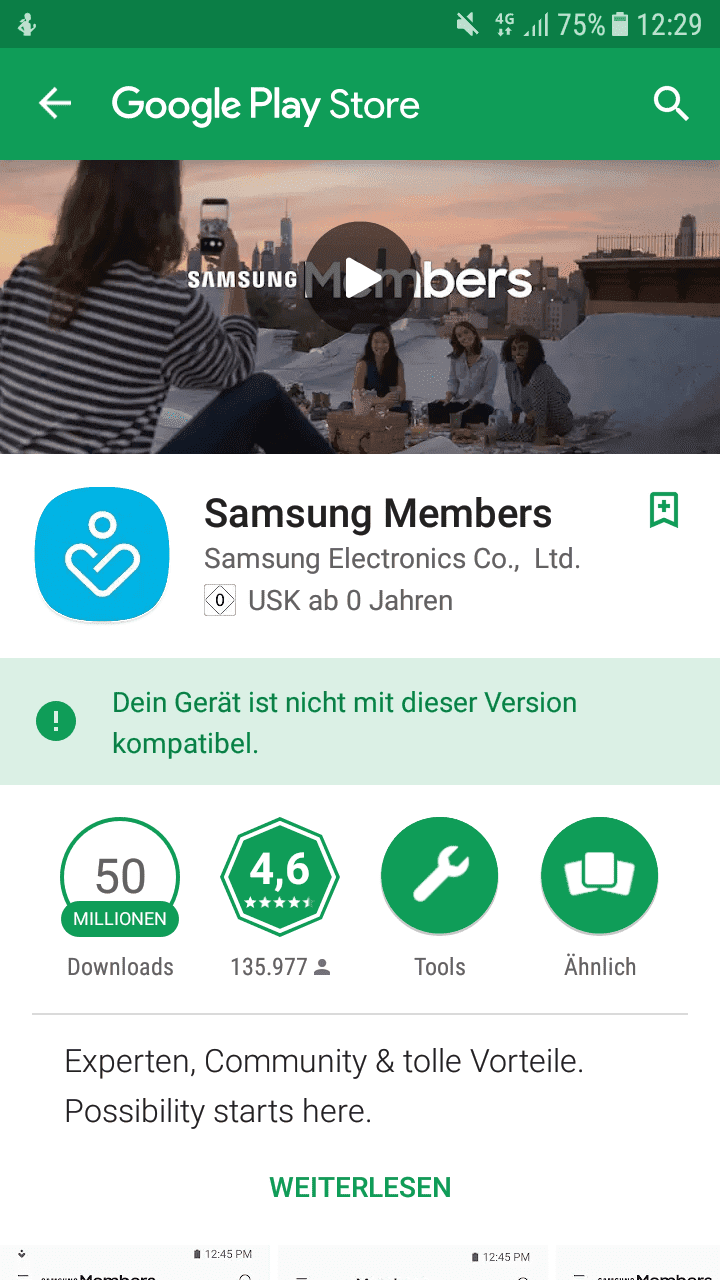Open the Play Store search

click(x=671, y=104)
